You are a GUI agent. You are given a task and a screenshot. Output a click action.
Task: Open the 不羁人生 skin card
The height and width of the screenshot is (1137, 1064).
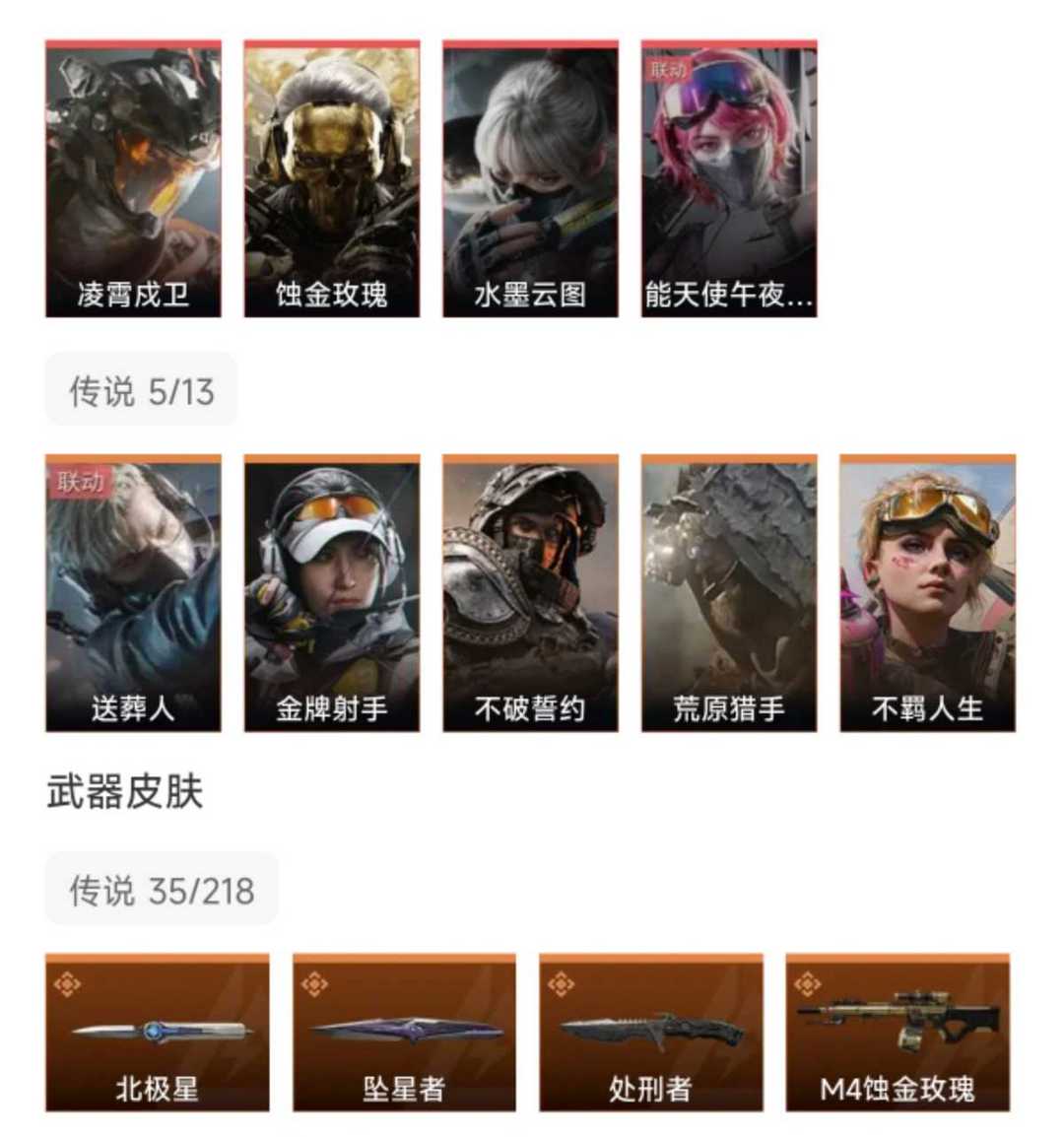[928, 593]
